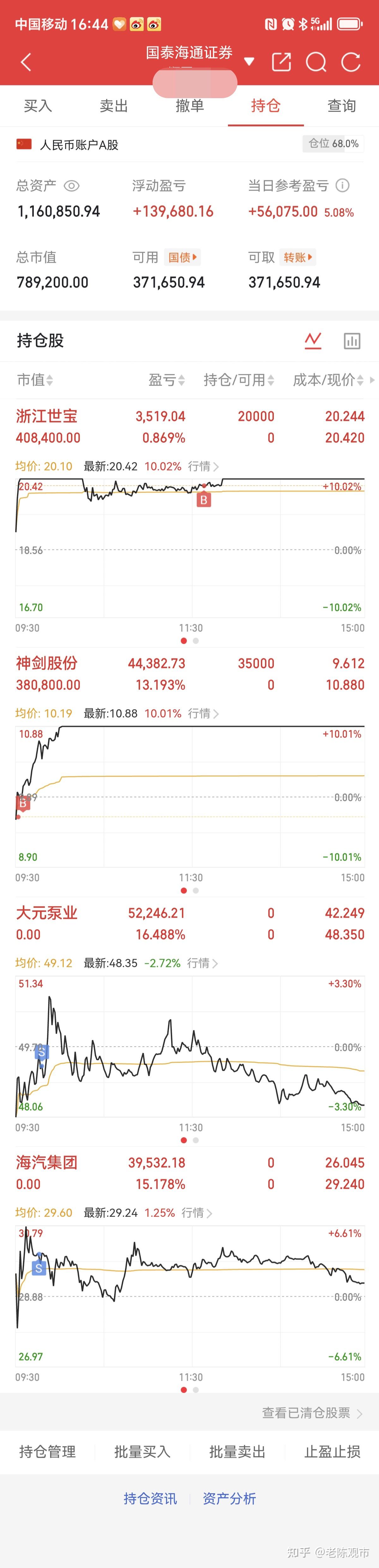379x1568 pixels.
Task: Open the 查询 tab
Action: click(341, 106)
